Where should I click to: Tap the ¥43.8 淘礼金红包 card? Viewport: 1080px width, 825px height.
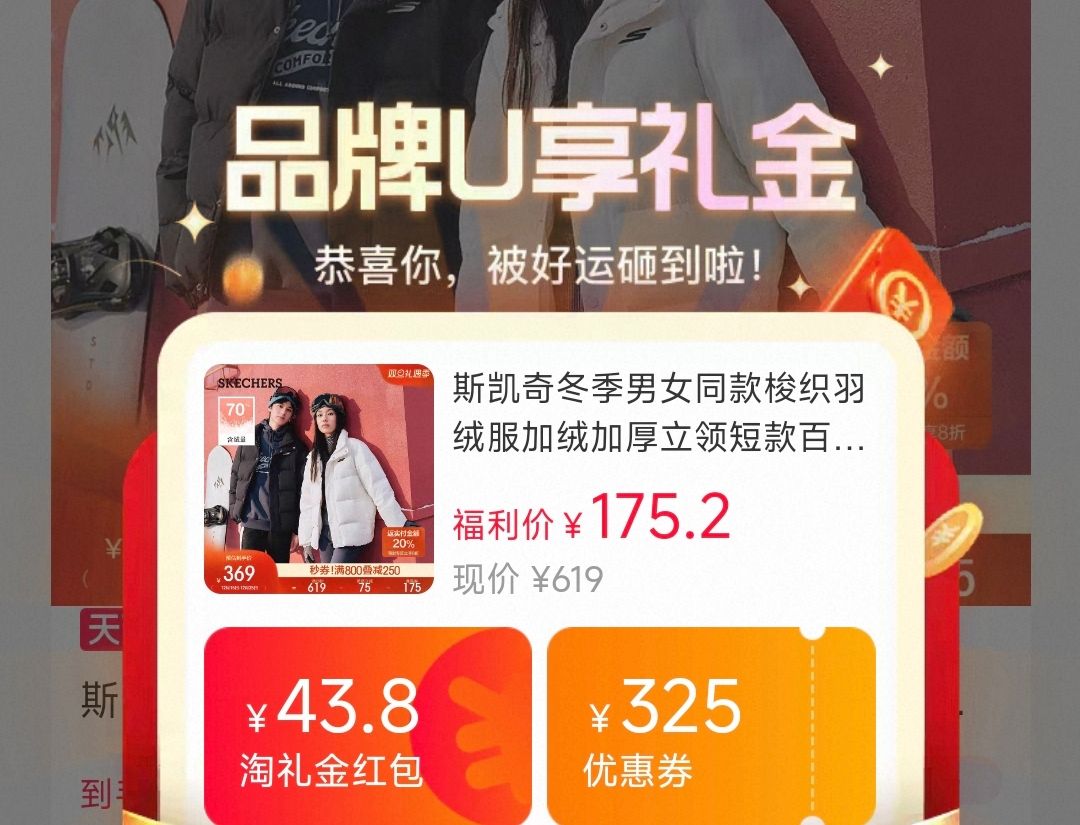[368, 726]
